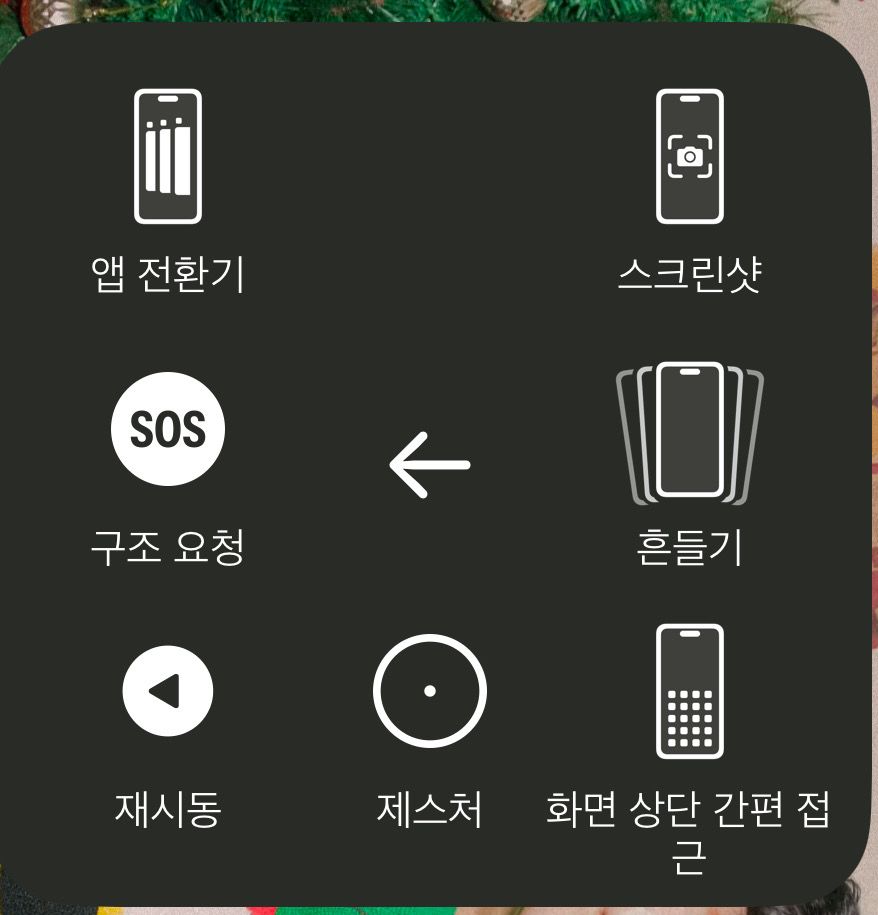The image size is (878, 915).
Task: Select the Shake (흔들기) action
Action: [689, 431]
